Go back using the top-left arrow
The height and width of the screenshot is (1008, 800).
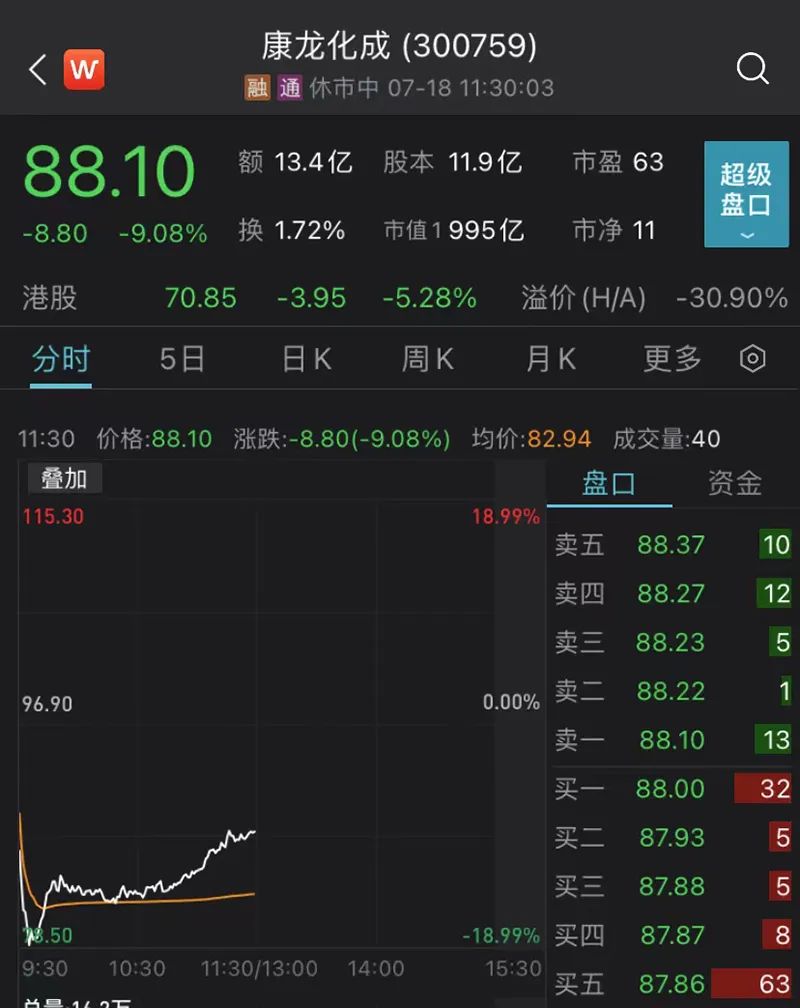coord(38,70)
